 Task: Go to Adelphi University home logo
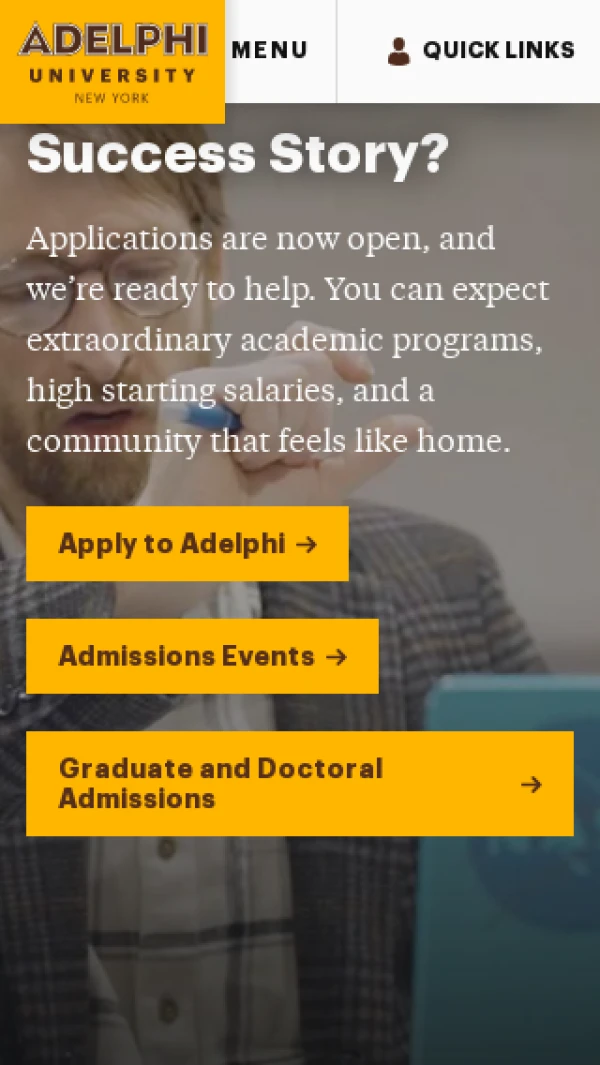point(112,60)
